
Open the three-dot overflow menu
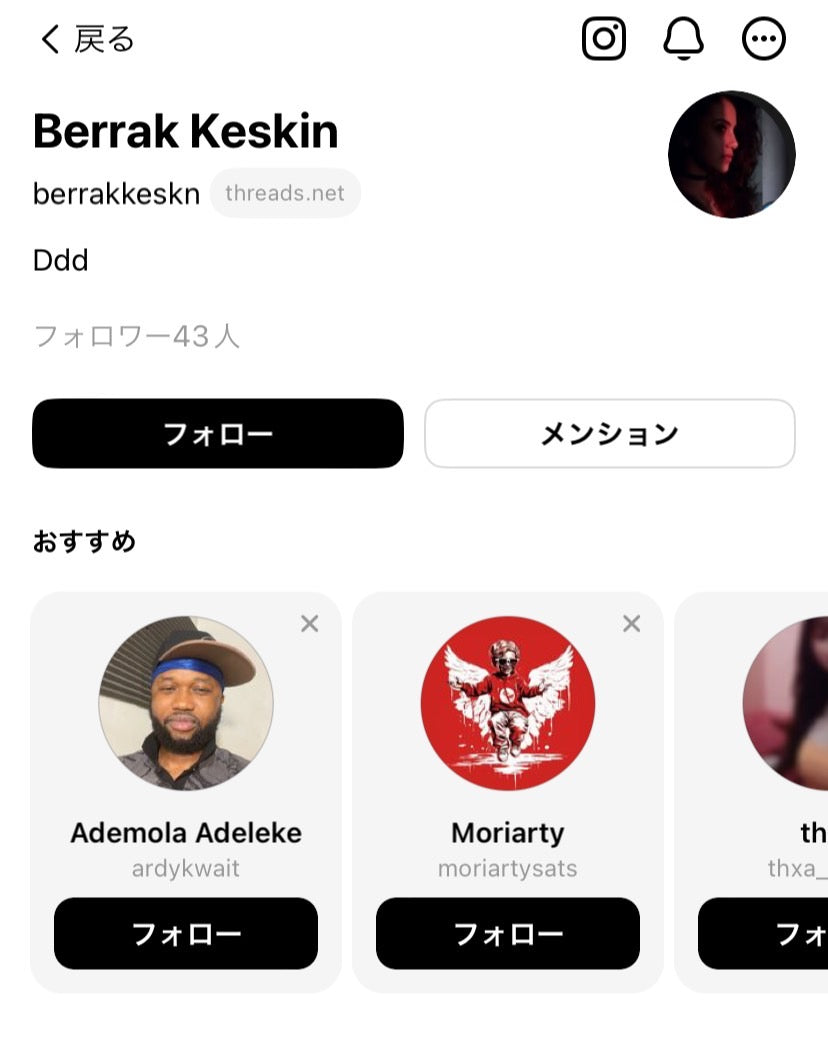[764, 40]
